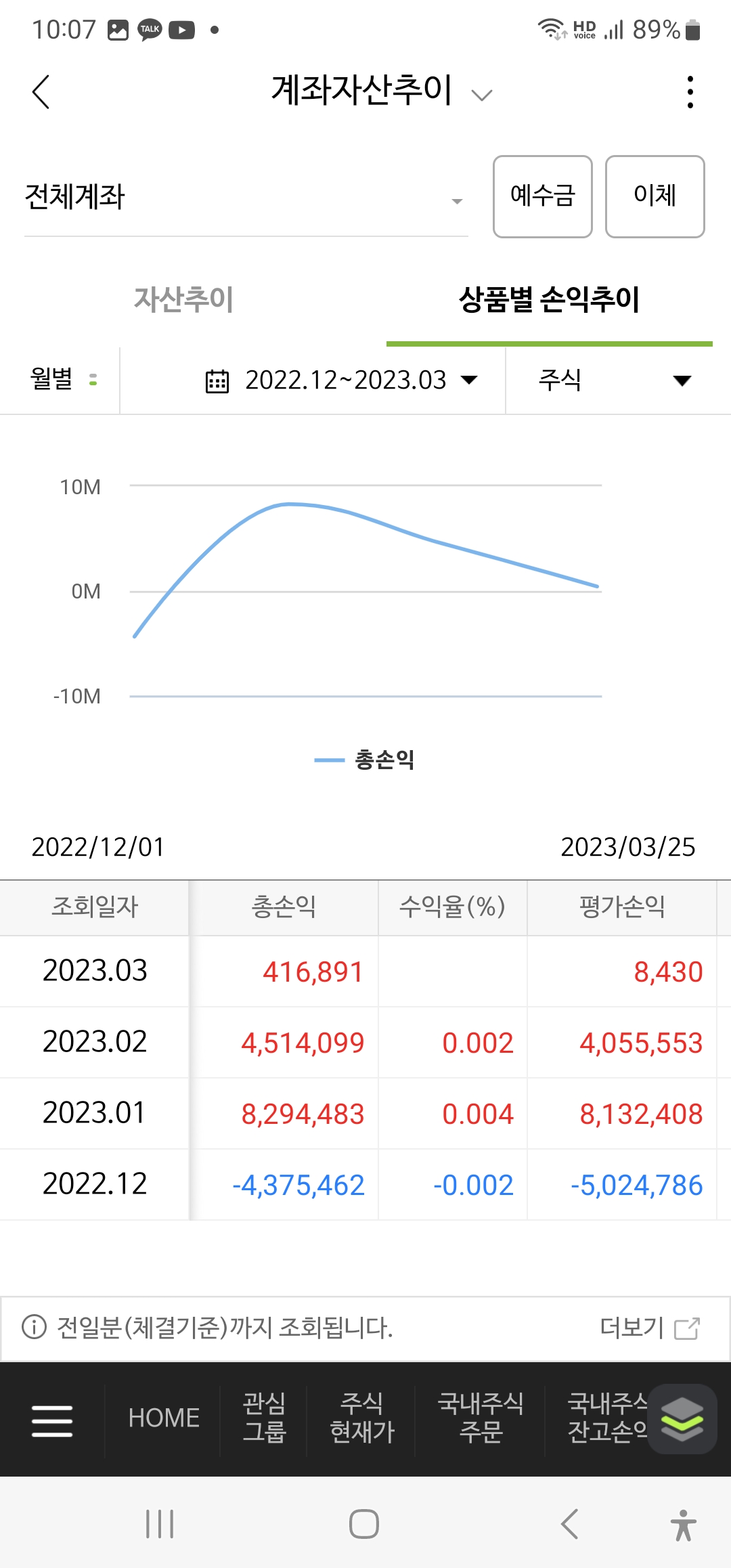Open 주식현재가 stock price screen
The height and width of the screenshot is (1568, 731).
point(361,1418)
